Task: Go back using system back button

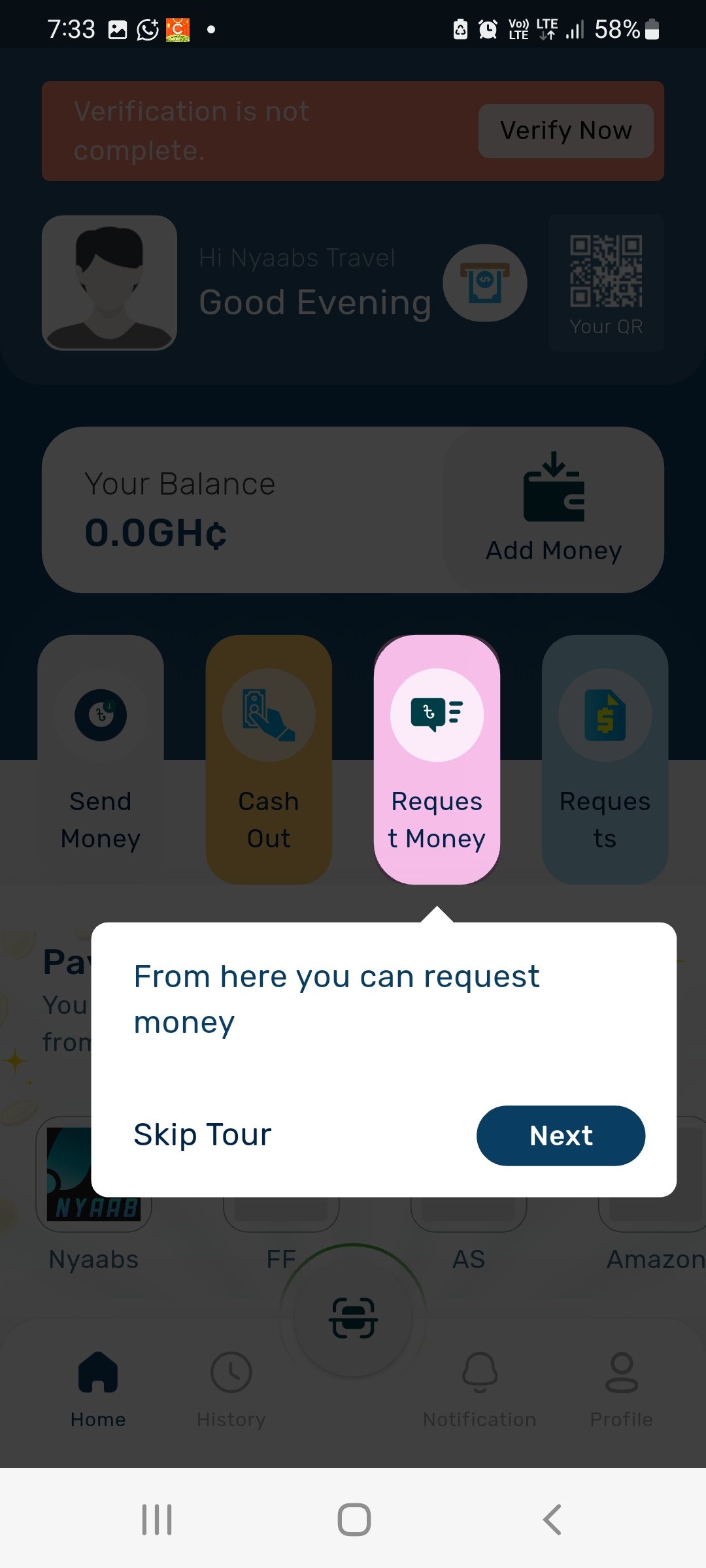Action: [x=552, y=1519]
